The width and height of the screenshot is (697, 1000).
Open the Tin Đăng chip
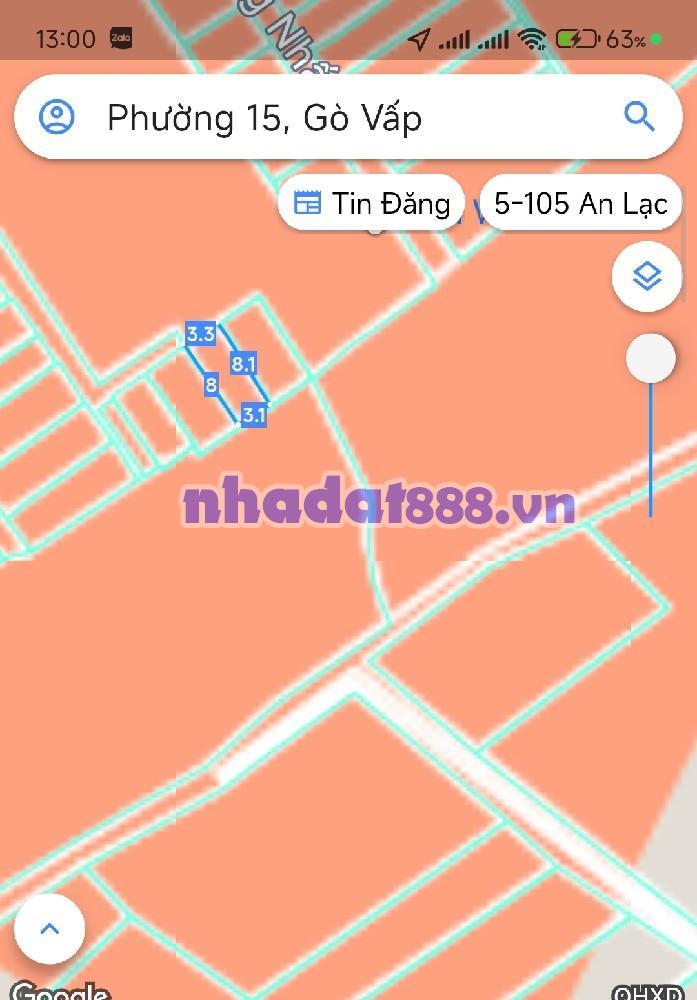[x=372, y=204]
